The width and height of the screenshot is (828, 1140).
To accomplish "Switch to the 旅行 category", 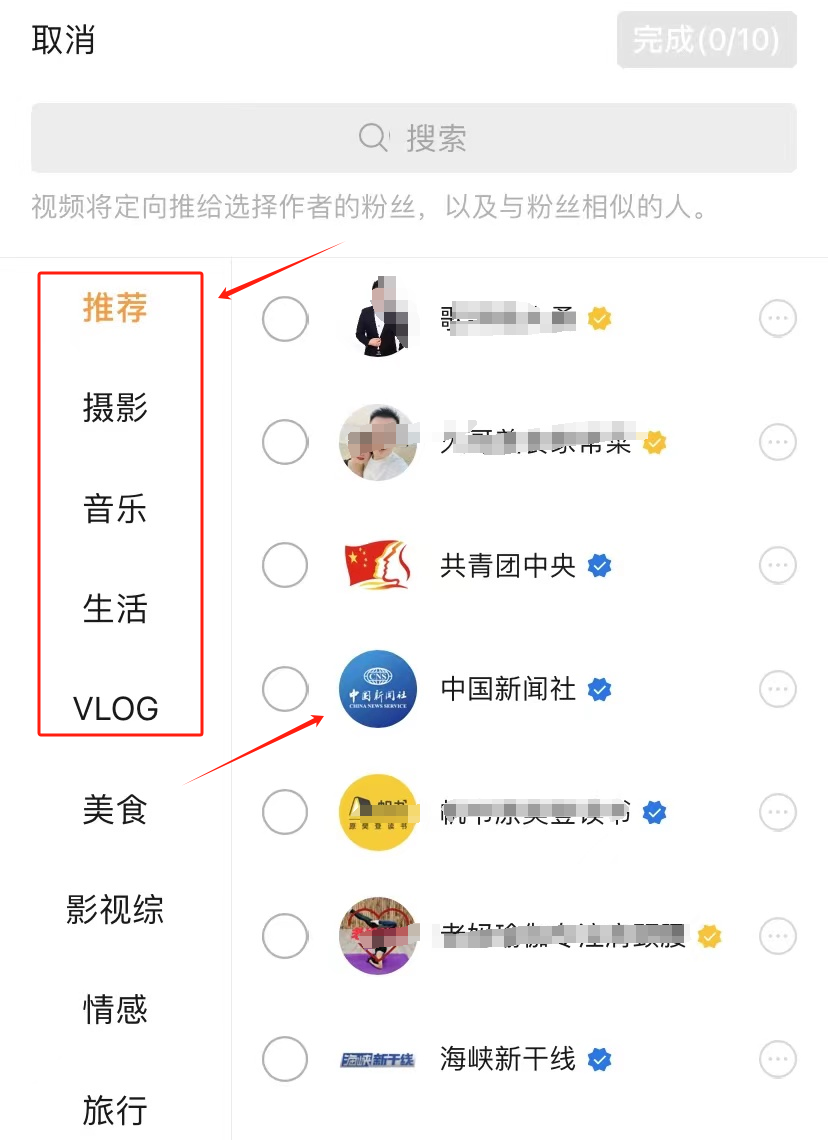I will (115, 1110).
